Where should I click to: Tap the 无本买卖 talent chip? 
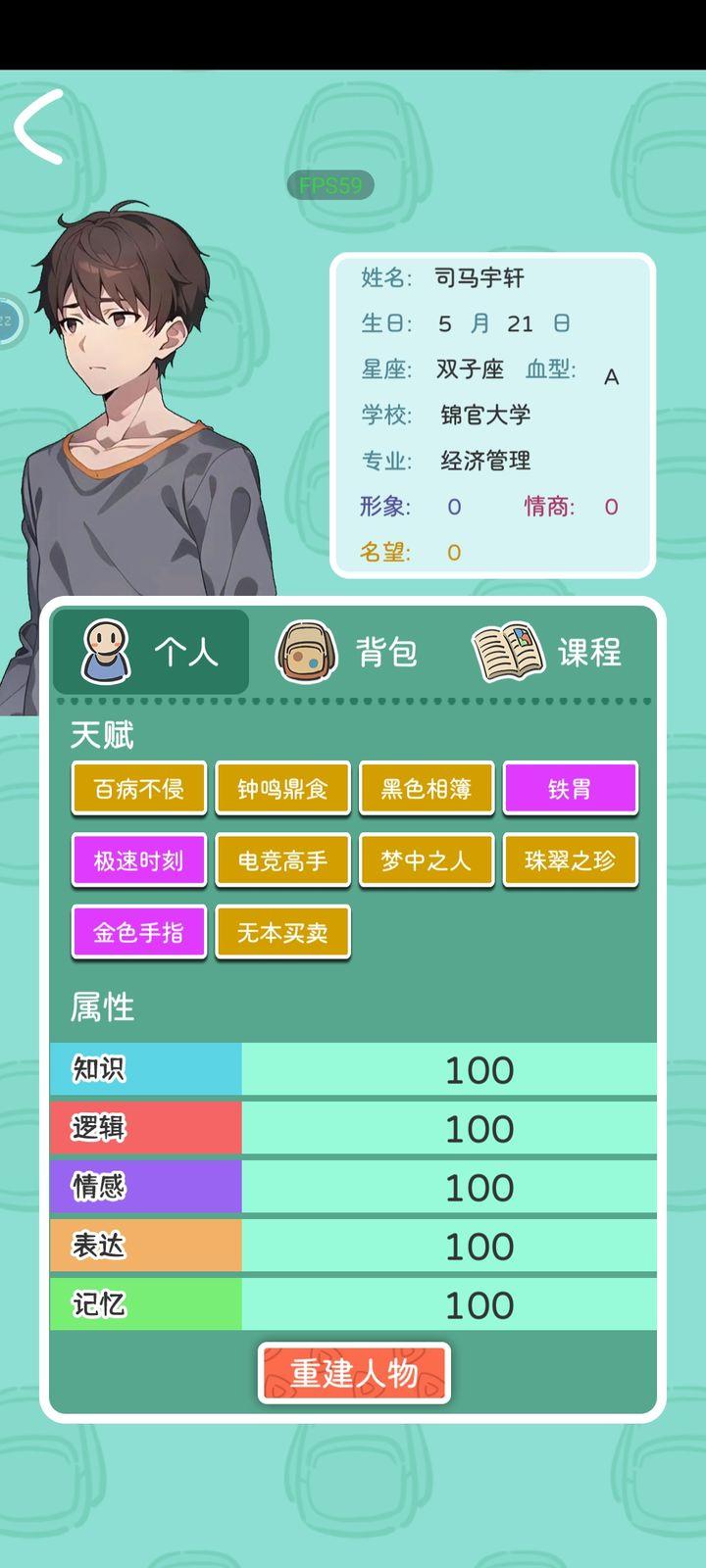click(282, 932)
